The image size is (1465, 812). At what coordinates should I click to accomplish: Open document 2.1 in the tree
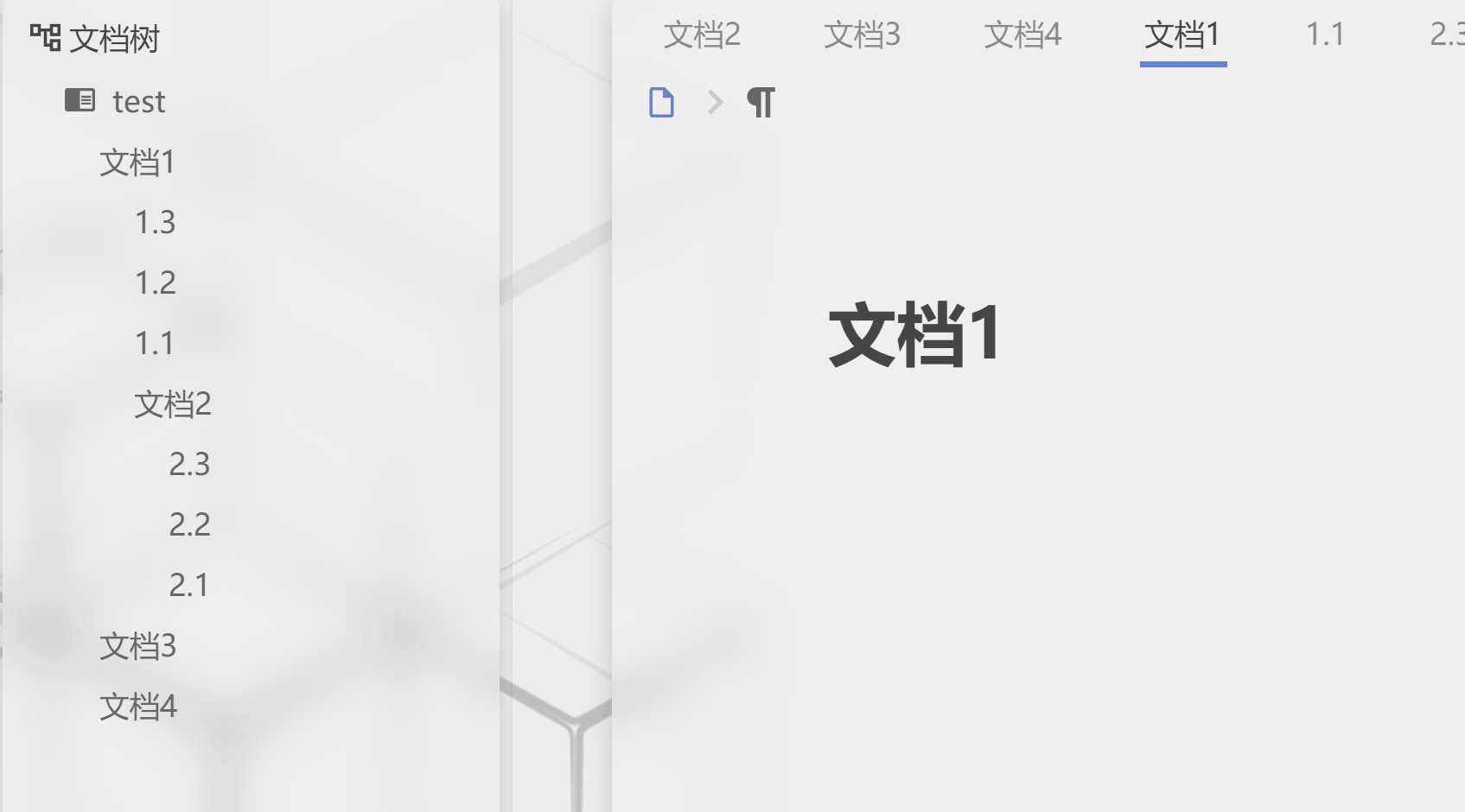[188, 586]
